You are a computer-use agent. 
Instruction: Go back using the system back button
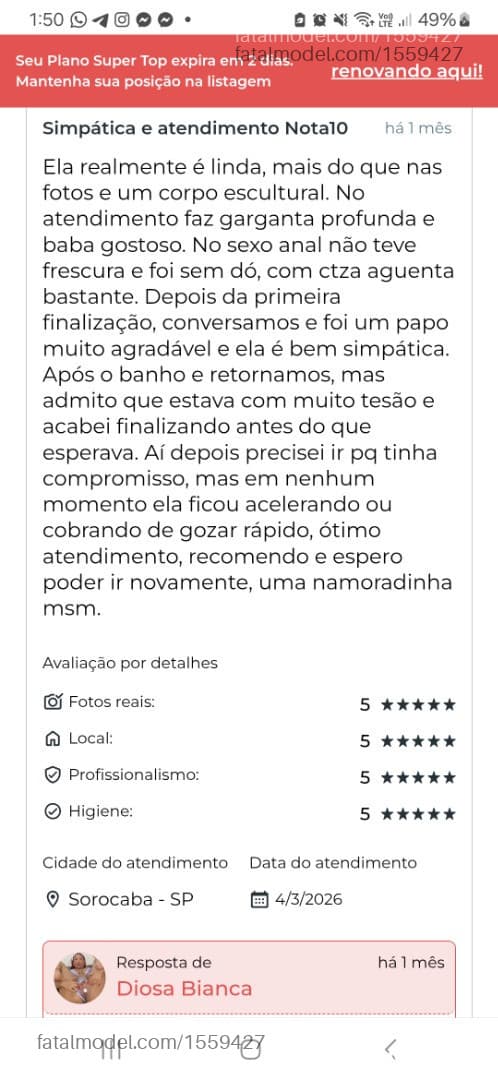391,1050
